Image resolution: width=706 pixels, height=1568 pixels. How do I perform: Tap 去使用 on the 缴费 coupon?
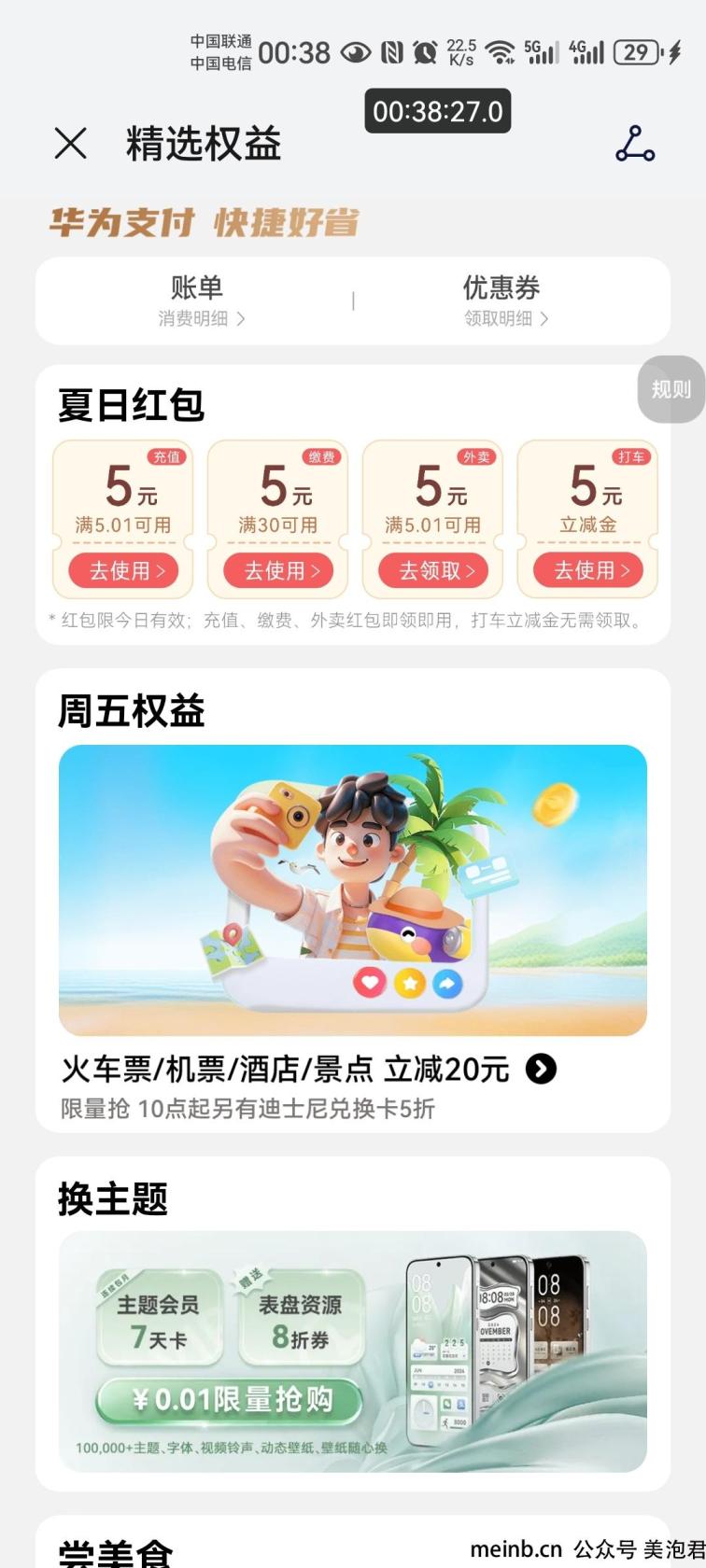click(279, 570)
